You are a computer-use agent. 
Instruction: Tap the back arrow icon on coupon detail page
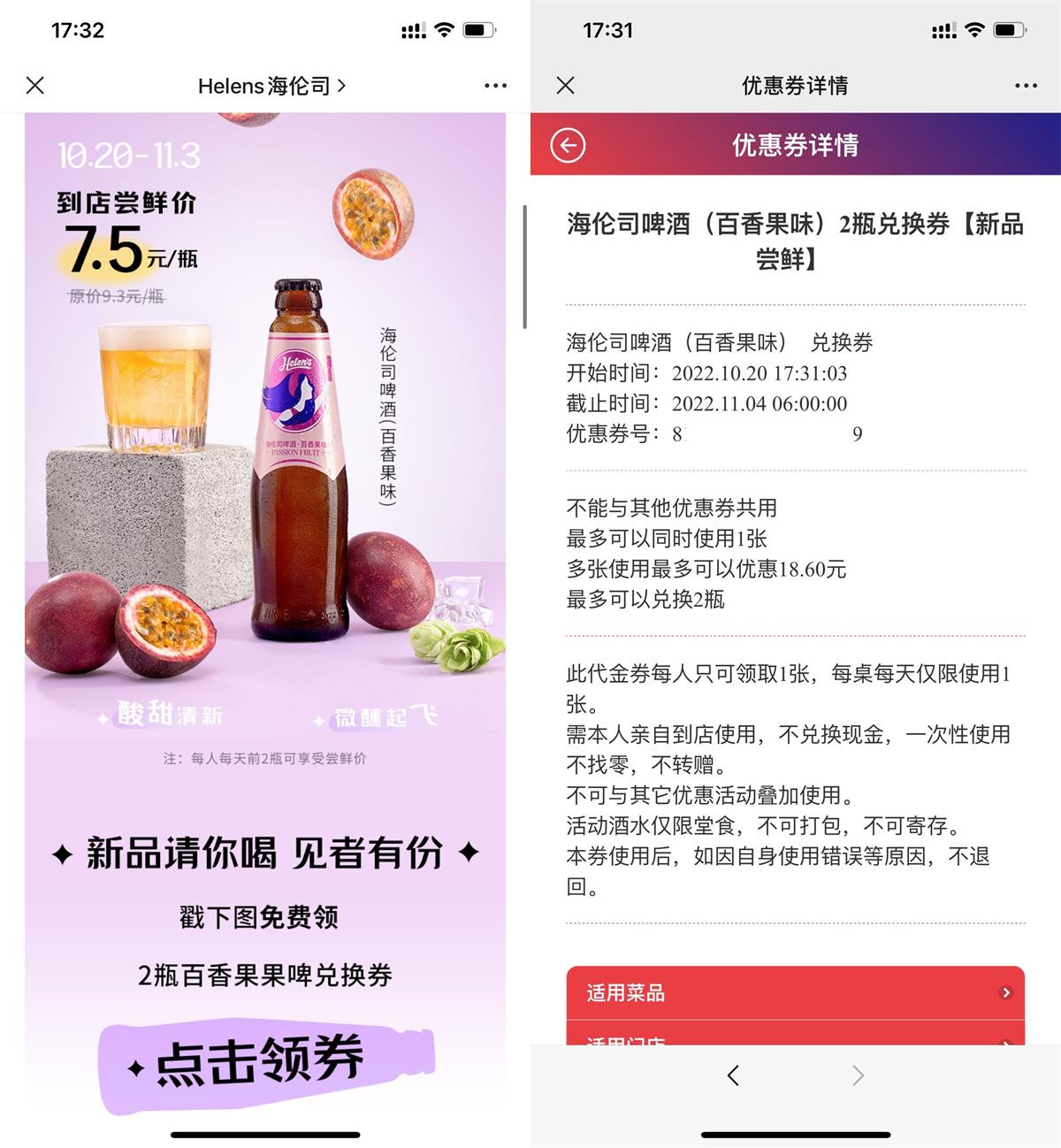click(x=567, y=144)
